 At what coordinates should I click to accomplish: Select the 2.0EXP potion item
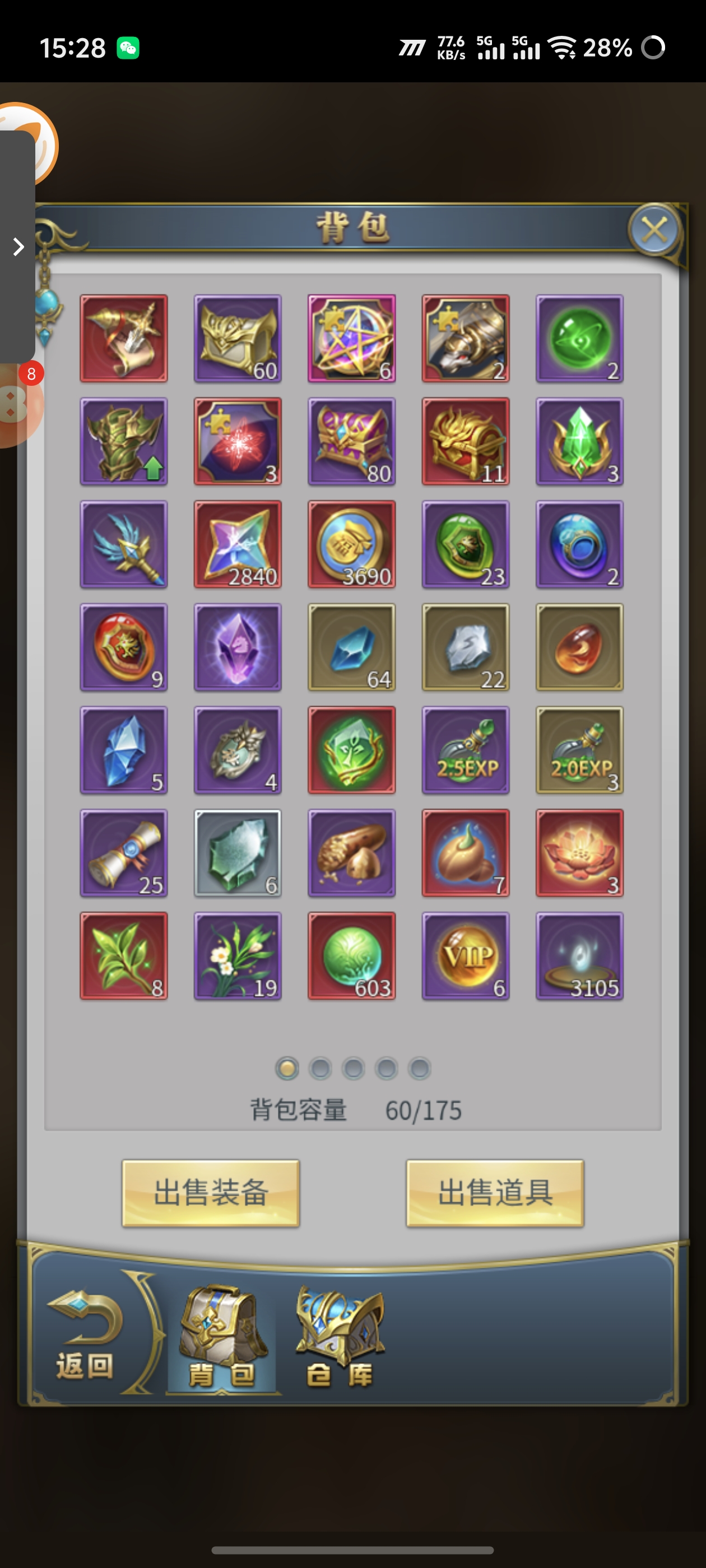pos(579,750)
